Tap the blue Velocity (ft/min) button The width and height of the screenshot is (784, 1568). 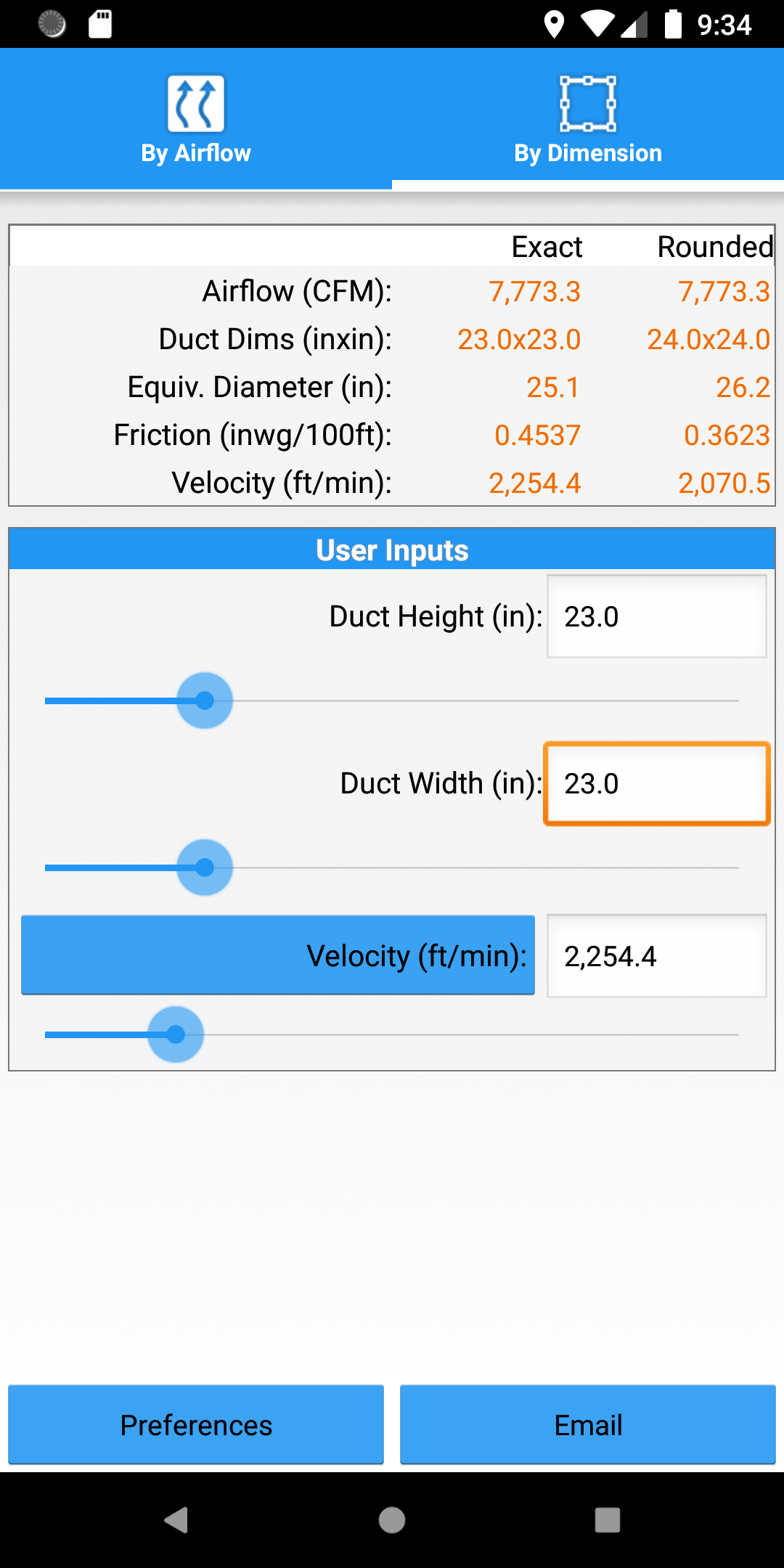(x=278, y=955)
